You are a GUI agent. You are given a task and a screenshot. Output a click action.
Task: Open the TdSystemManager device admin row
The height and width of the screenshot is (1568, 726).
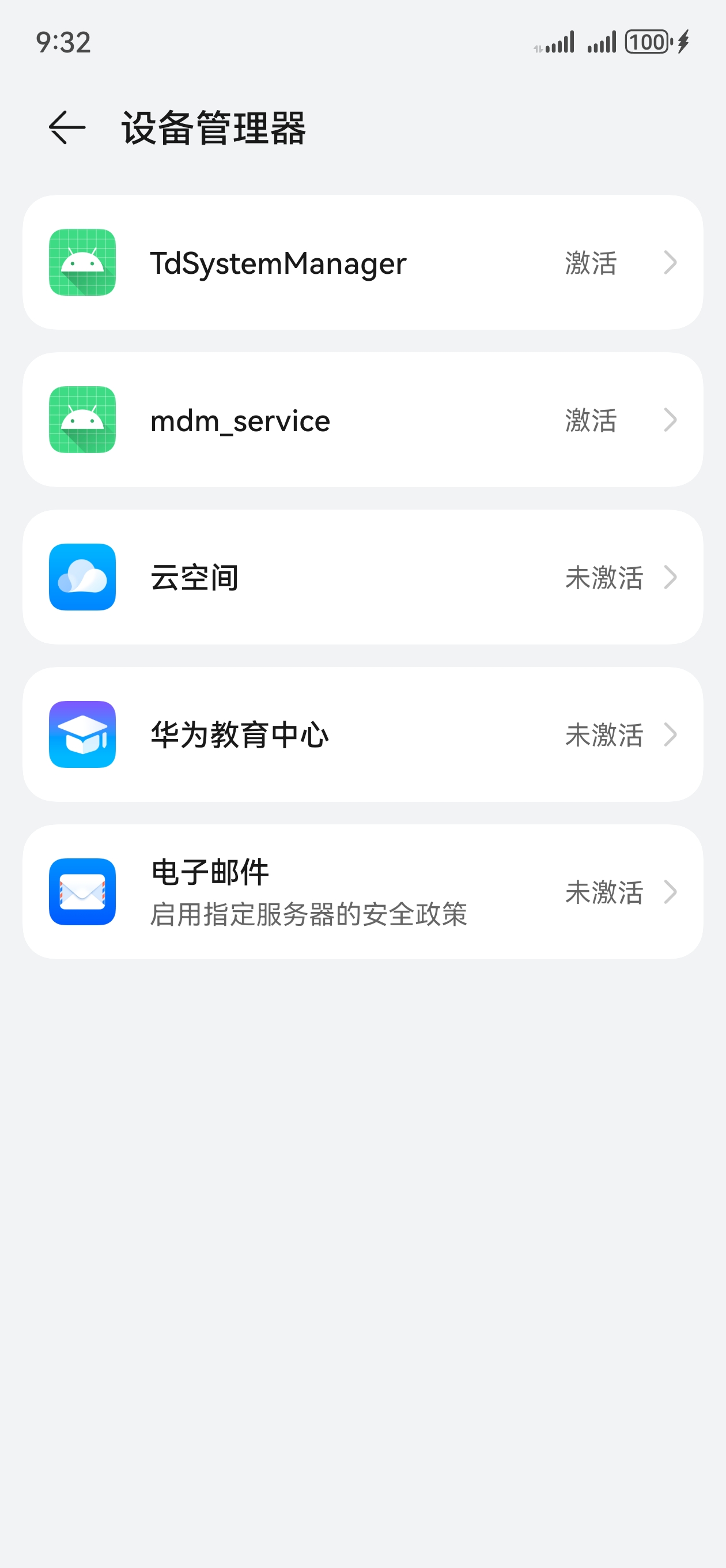tap(362, 263)
